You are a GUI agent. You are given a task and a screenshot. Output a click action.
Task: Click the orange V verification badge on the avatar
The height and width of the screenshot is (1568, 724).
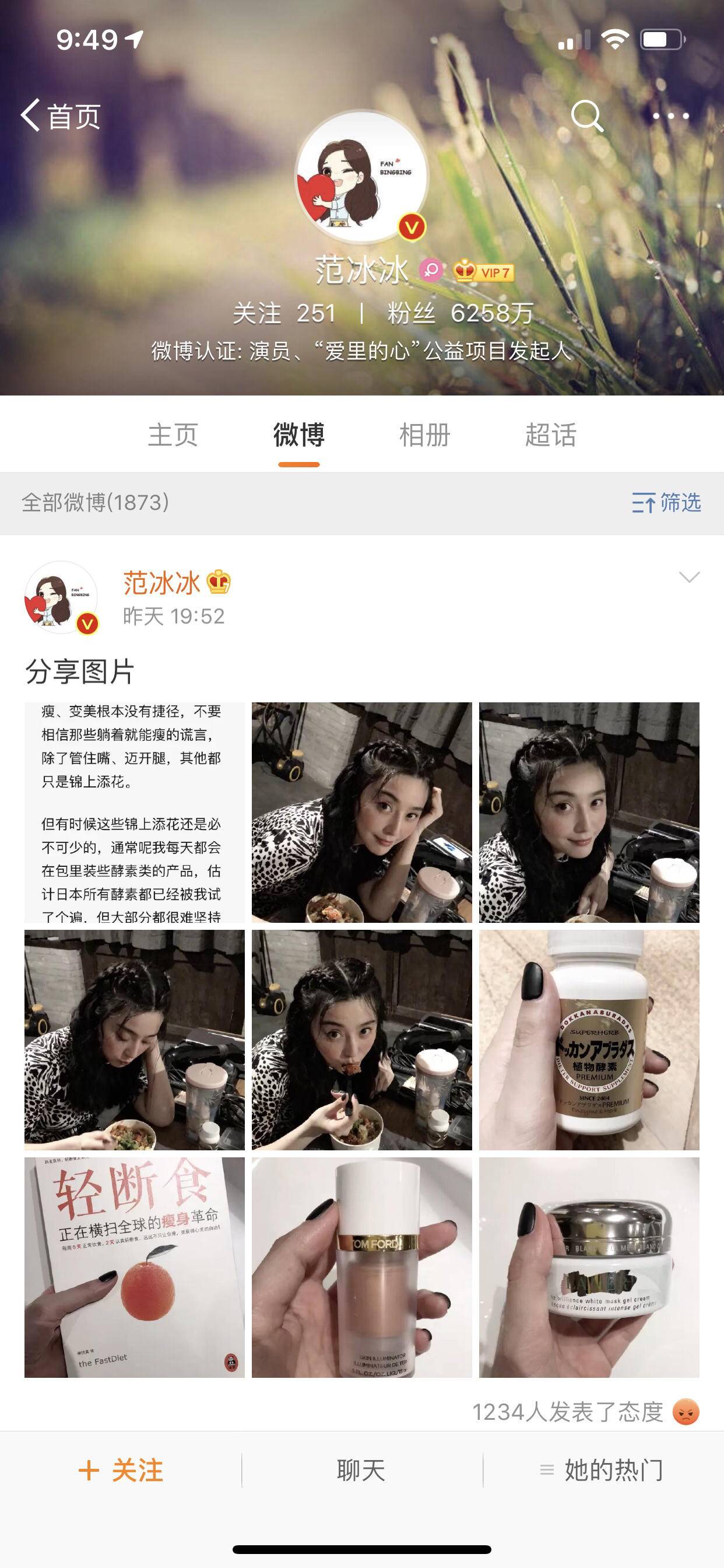(413, 225)
